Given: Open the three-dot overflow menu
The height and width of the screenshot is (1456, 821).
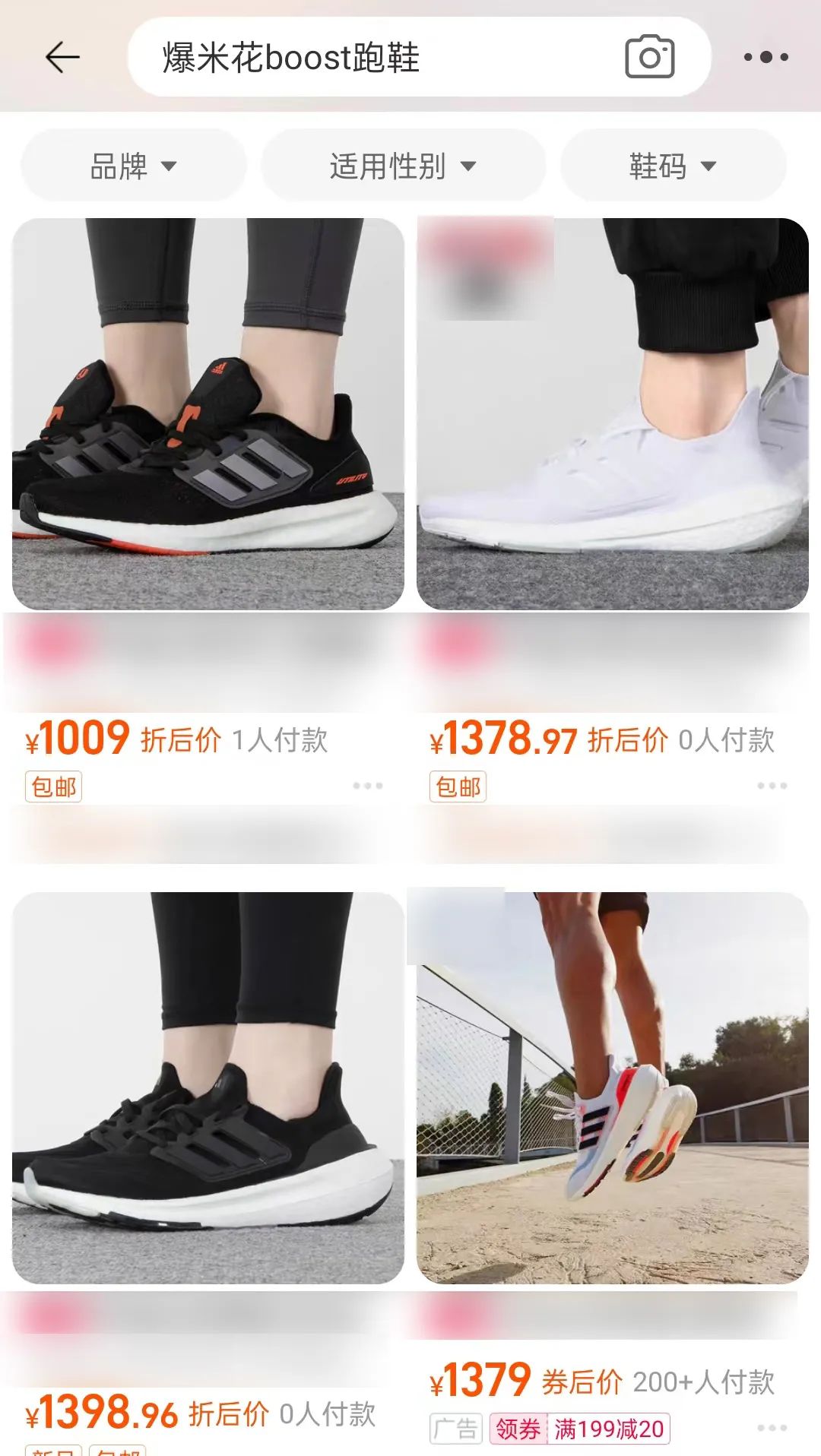Looking at the screenshot, I should tap(766, 57).
